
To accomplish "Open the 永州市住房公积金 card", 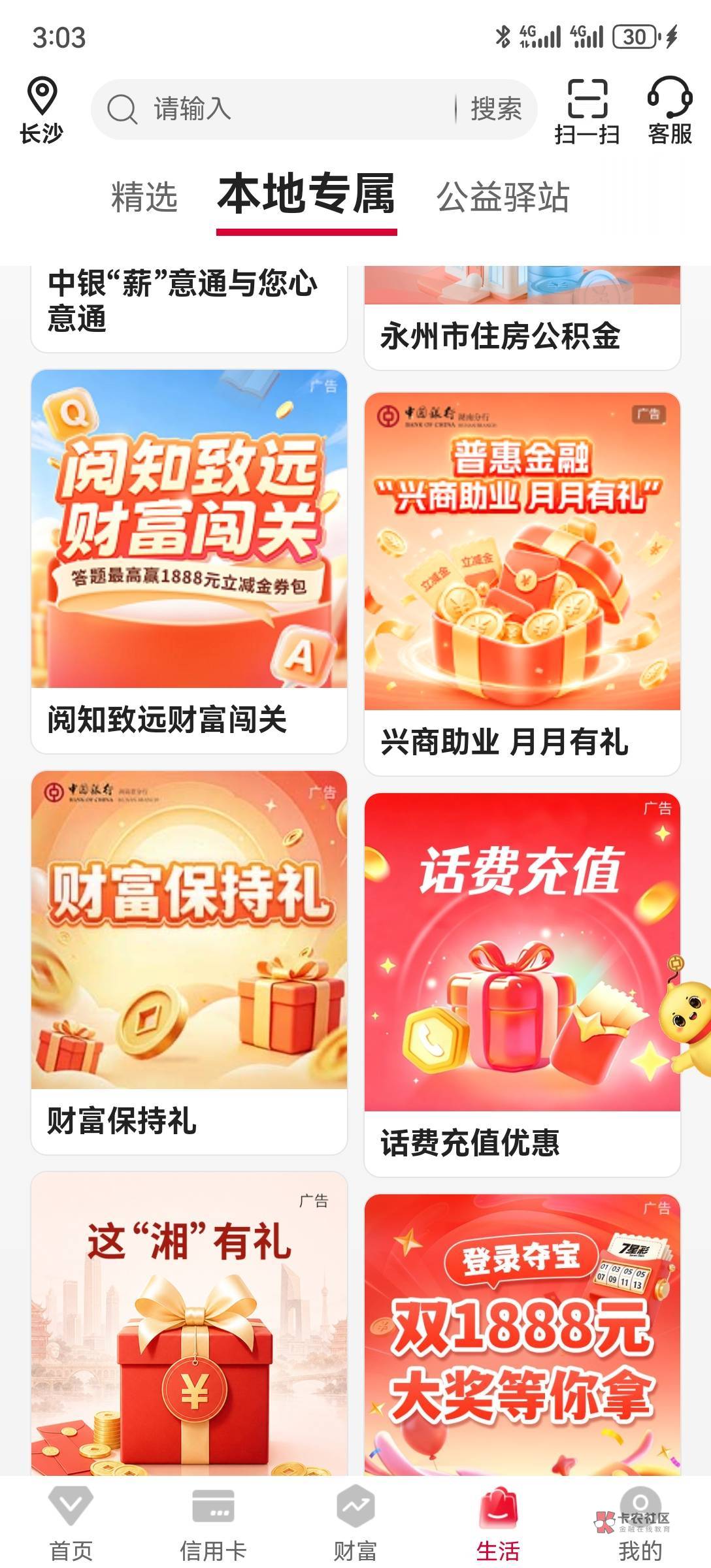I will tap(522, 317).
